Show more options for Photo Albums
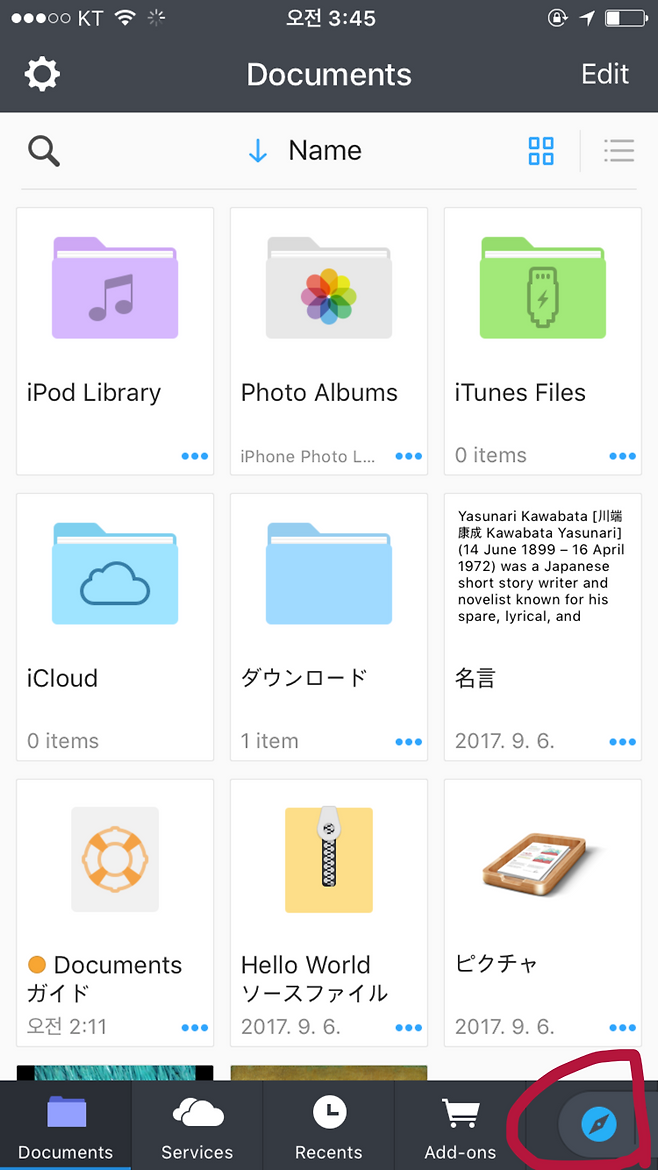658x1170 pixels. point(408,456)
